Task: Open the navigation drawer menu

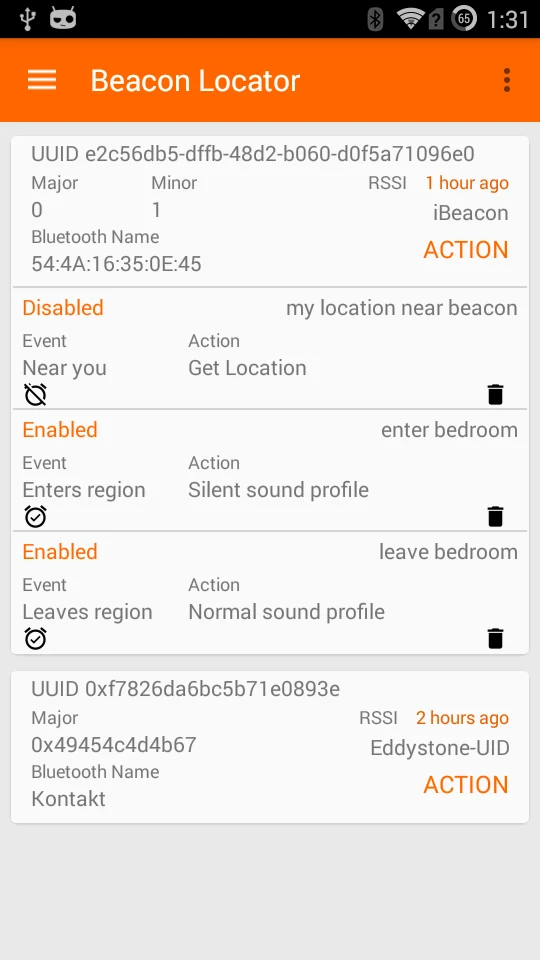Action: [x=42, y=80]
